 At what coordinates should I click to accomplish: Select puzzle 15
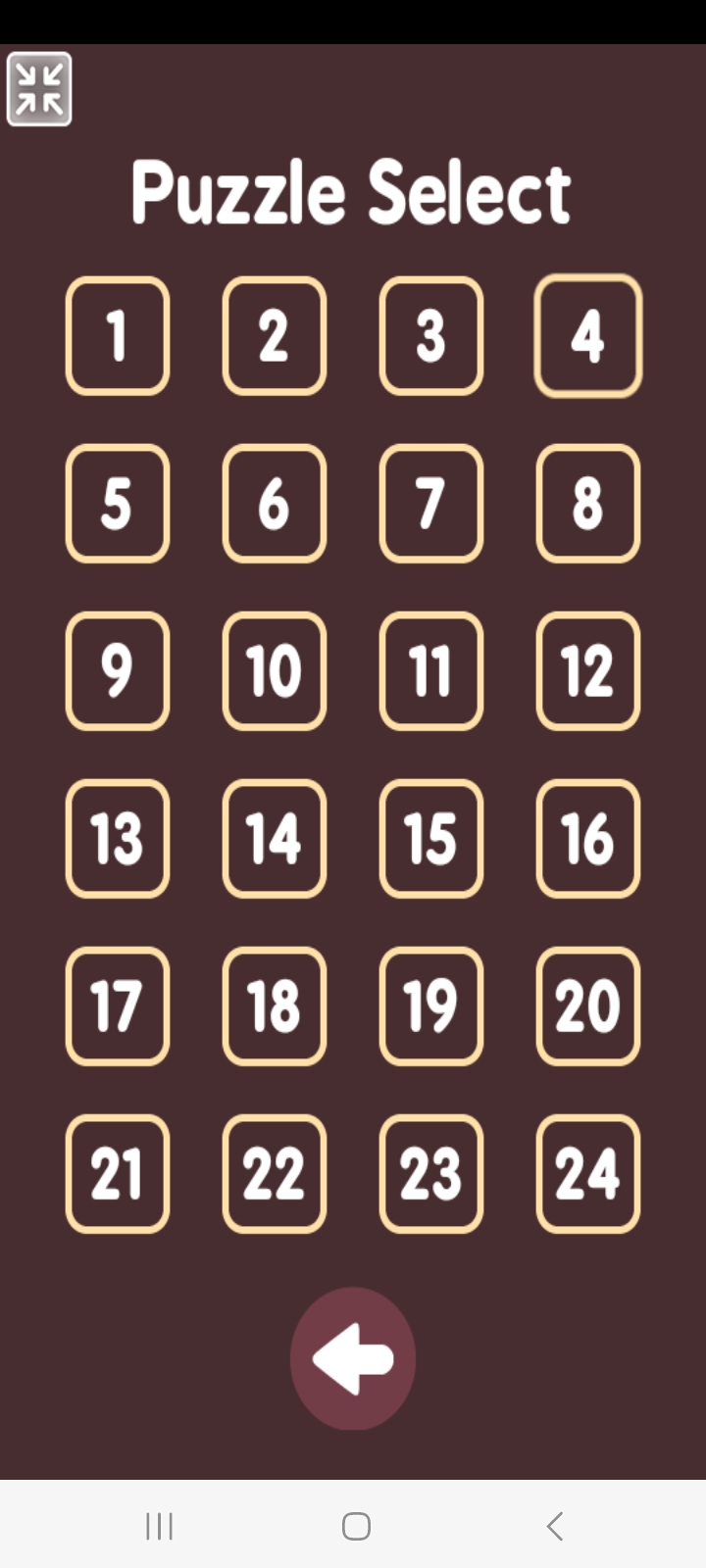pos(431,839)
